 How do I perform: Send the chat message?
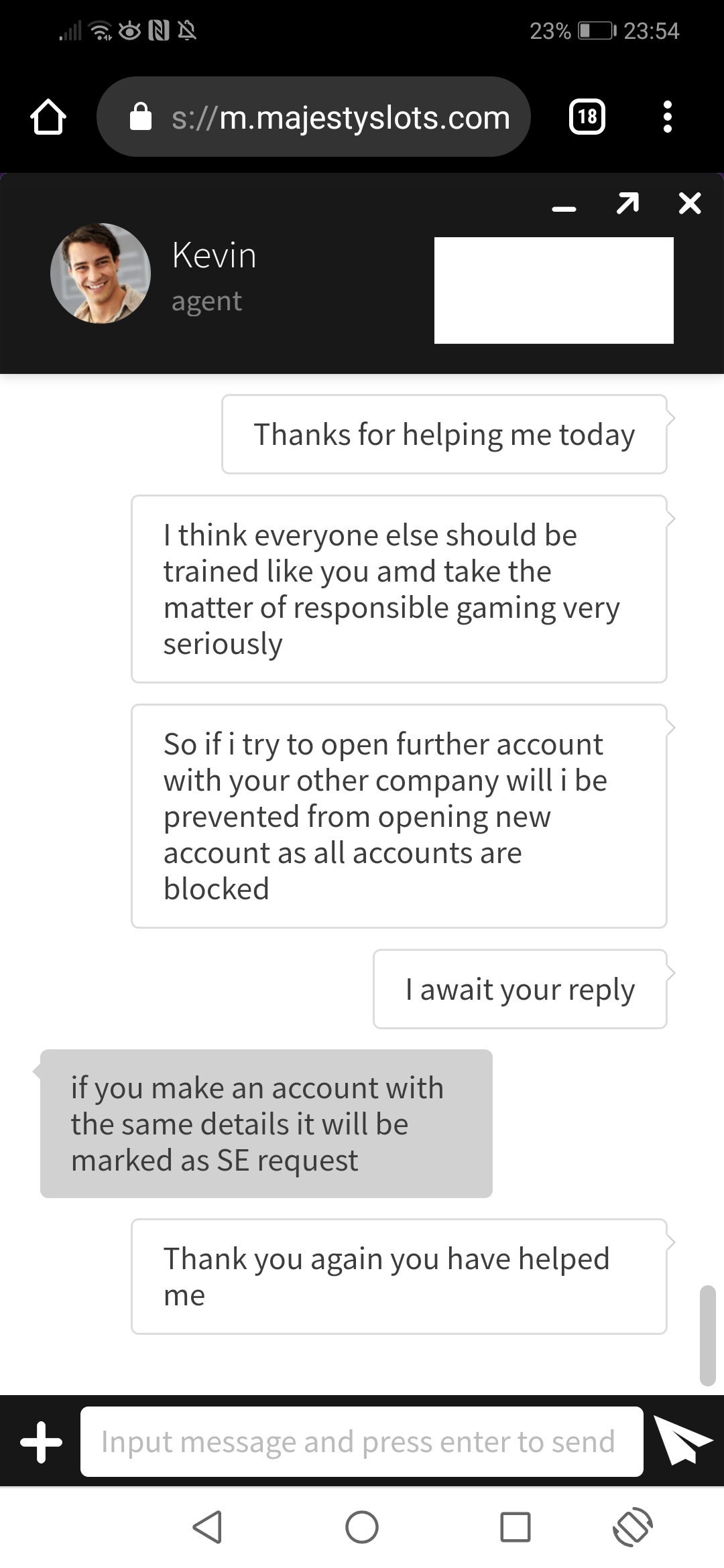coord(681,1440)
